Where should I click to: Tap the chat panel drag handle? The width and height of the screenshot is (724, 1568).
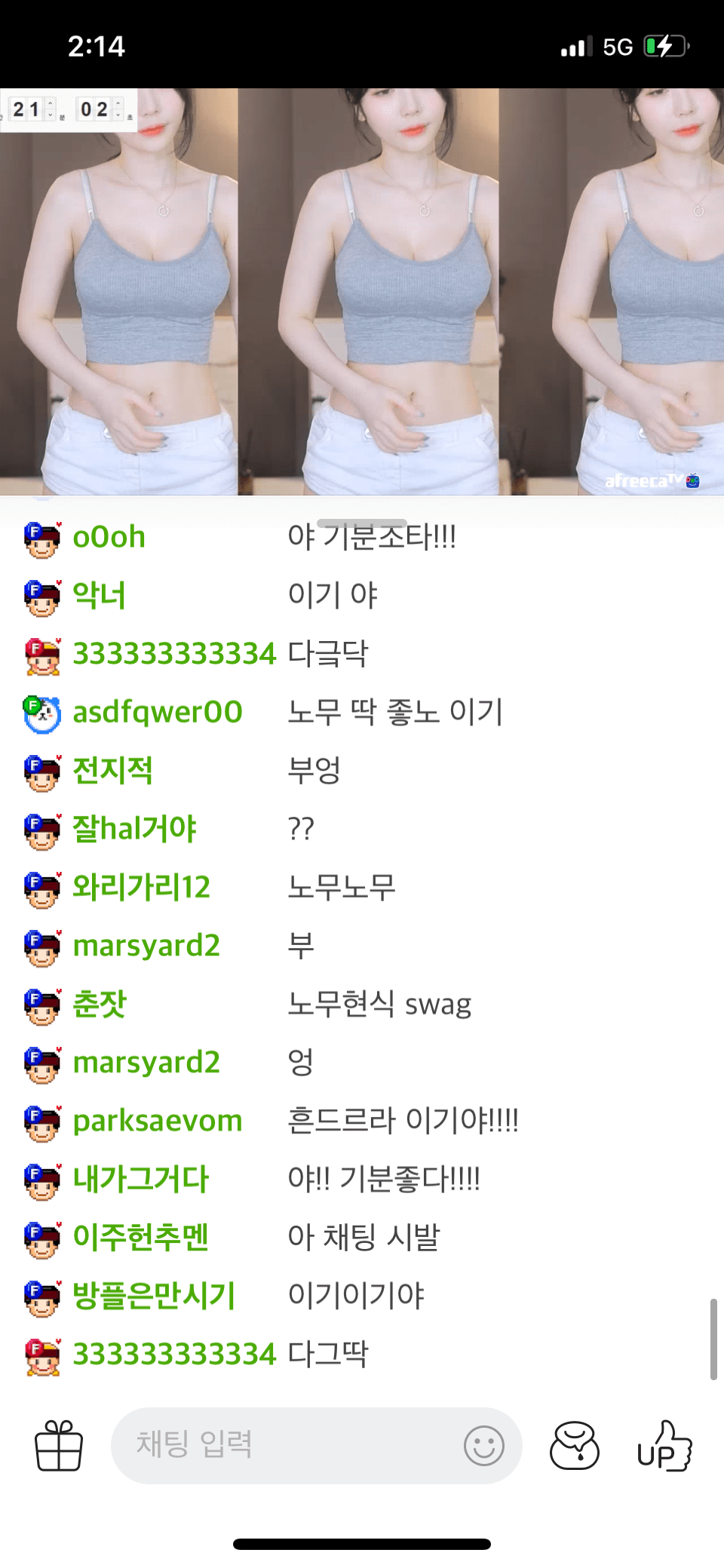[x=362, y=522]
